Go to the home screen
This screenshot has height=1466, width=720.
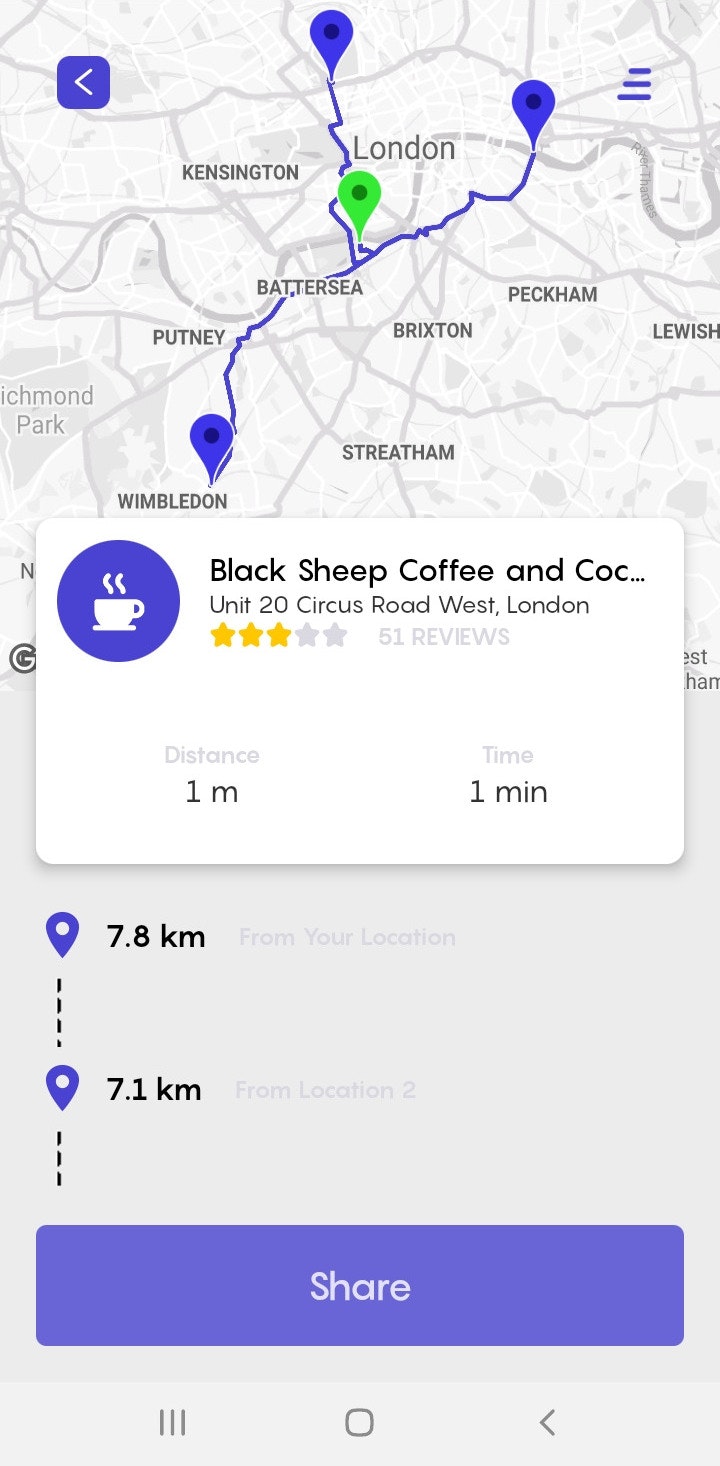click(359, 1422)
